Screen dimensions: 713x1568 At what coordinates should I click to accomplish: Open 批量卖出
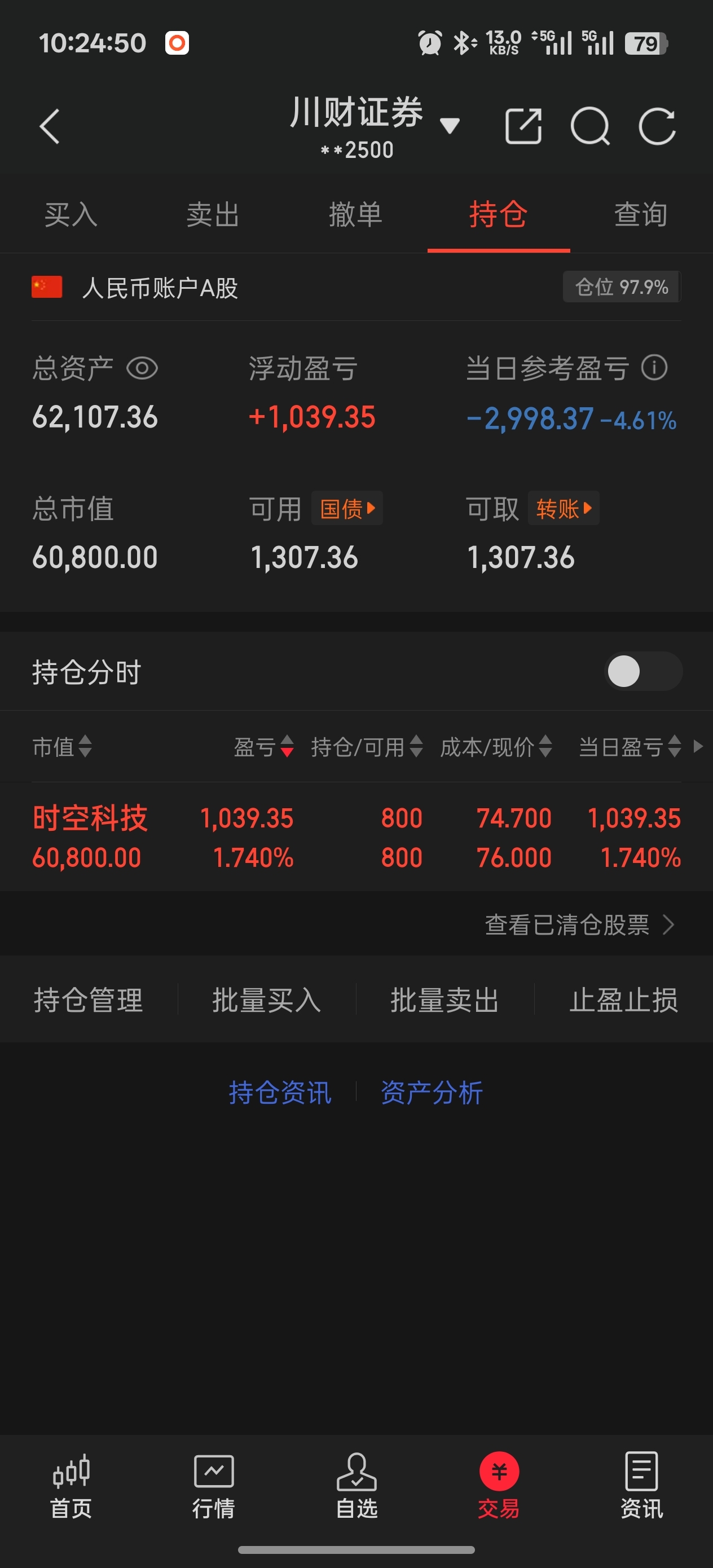(444, 1000)
